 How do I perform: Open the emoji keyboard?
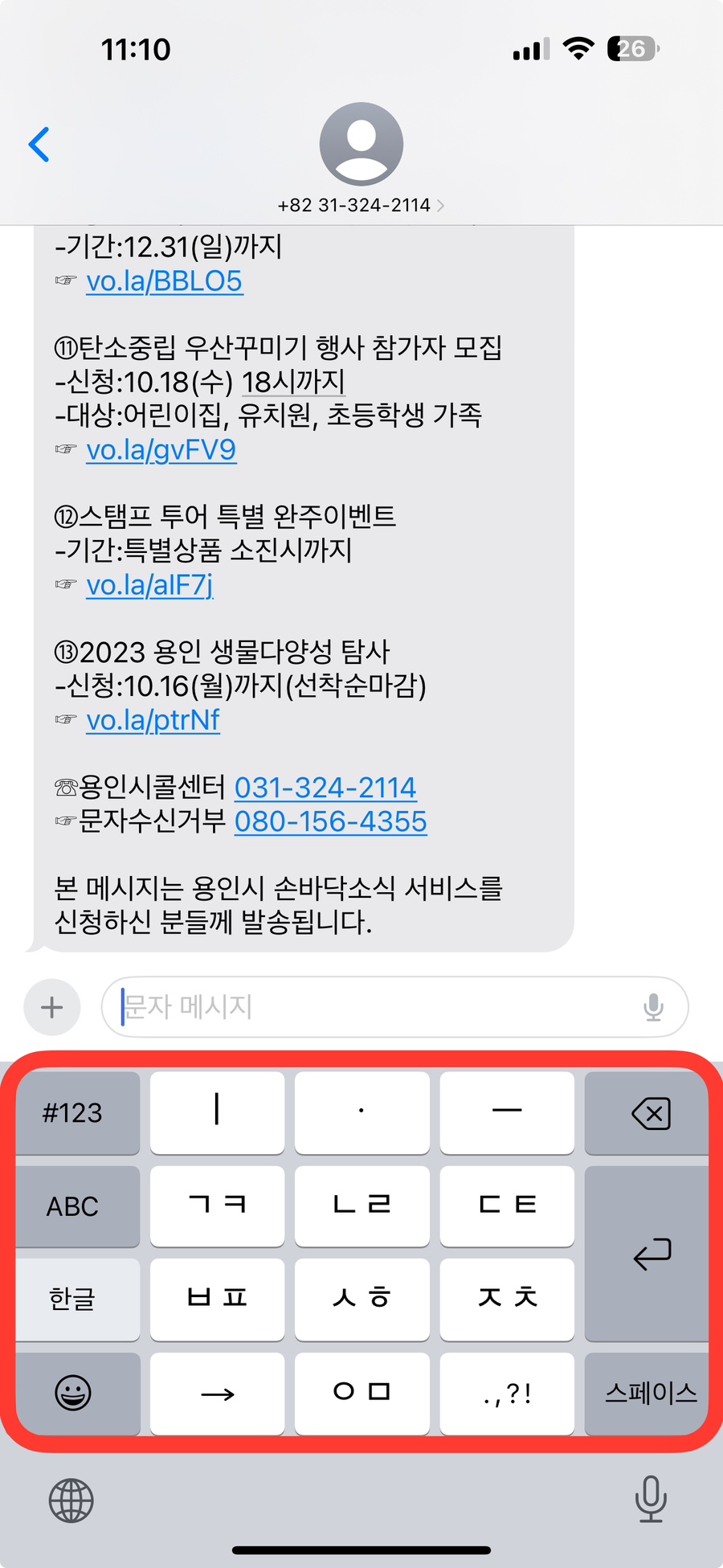(73, 1393)
